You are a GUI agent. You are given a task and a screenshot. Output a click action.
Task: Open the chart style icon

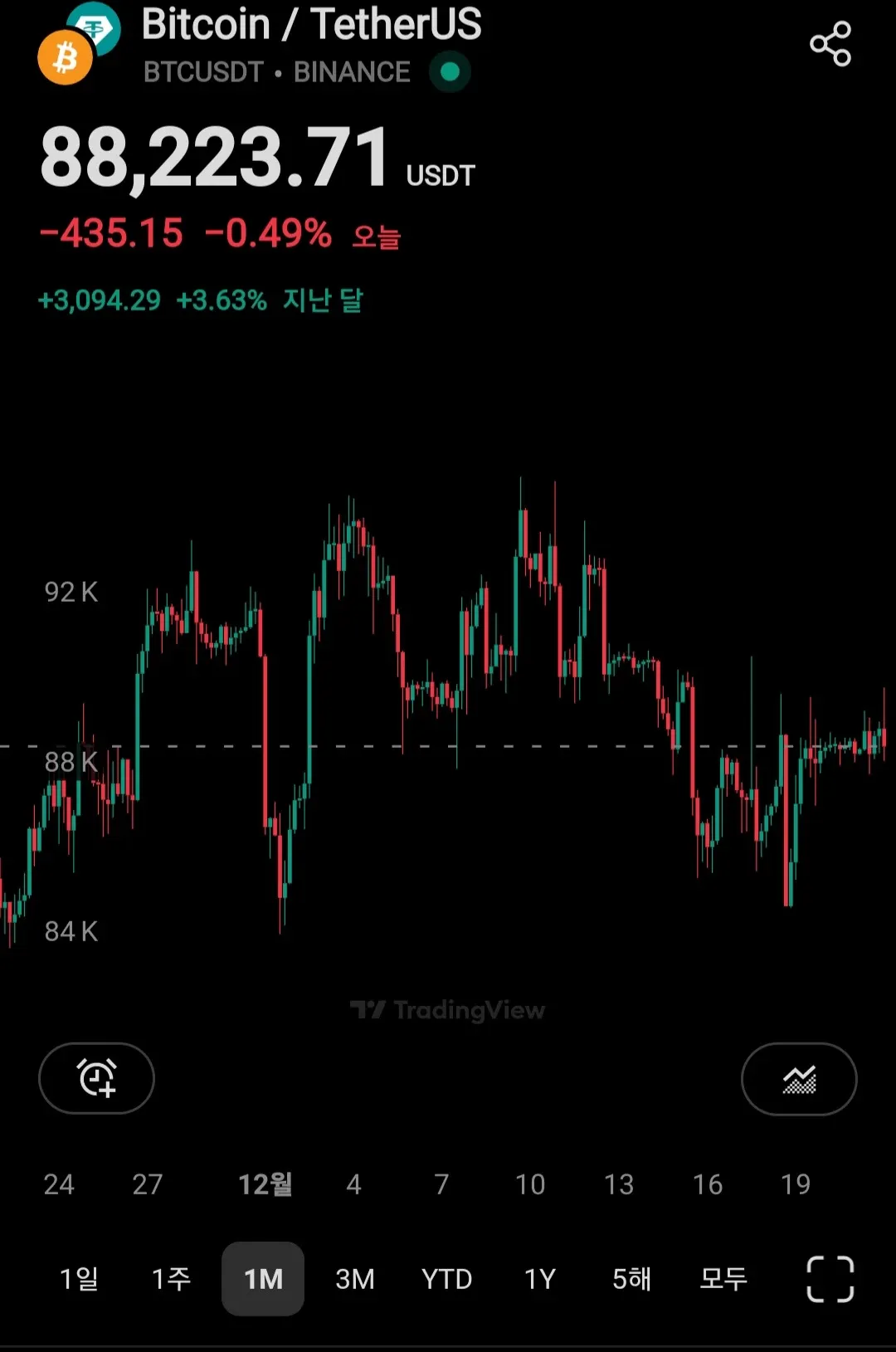799,1078
